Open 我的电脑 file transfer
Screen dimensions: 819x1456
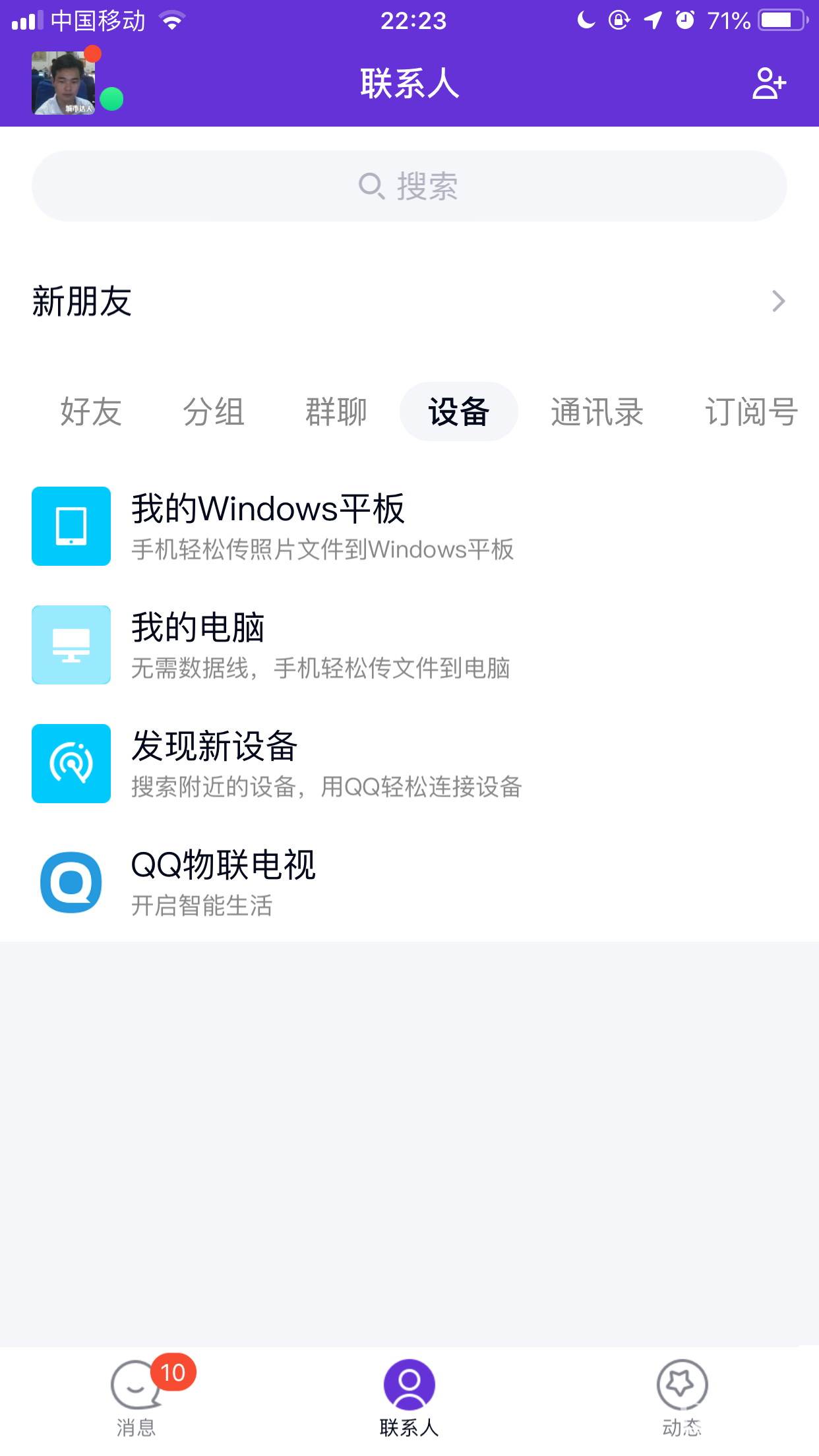[409, 645]
